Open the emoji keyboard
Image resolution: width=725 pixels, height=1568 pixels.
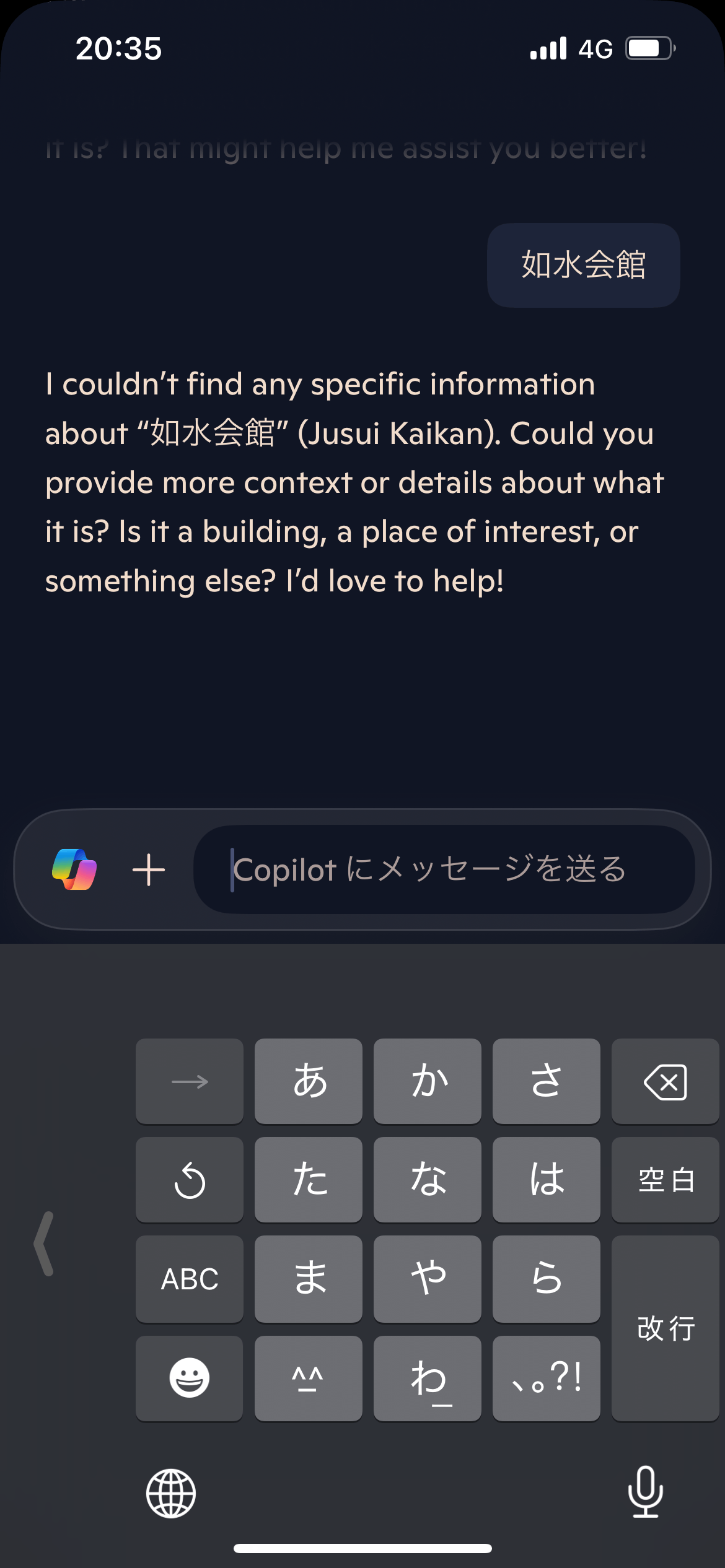pos(190,1378)
